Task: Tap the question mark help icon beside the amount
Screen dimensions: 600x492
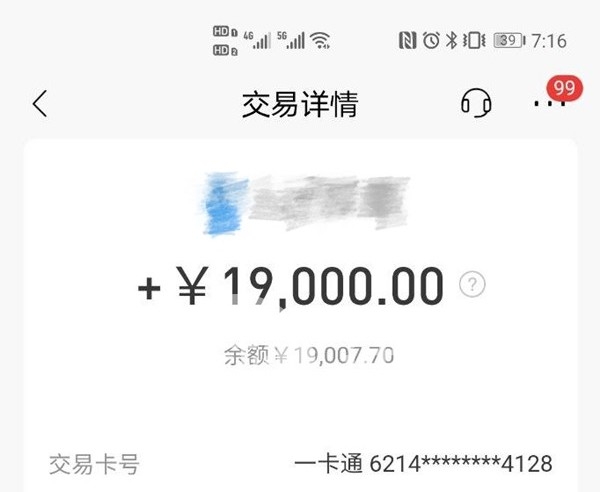Action: point(472,285)
